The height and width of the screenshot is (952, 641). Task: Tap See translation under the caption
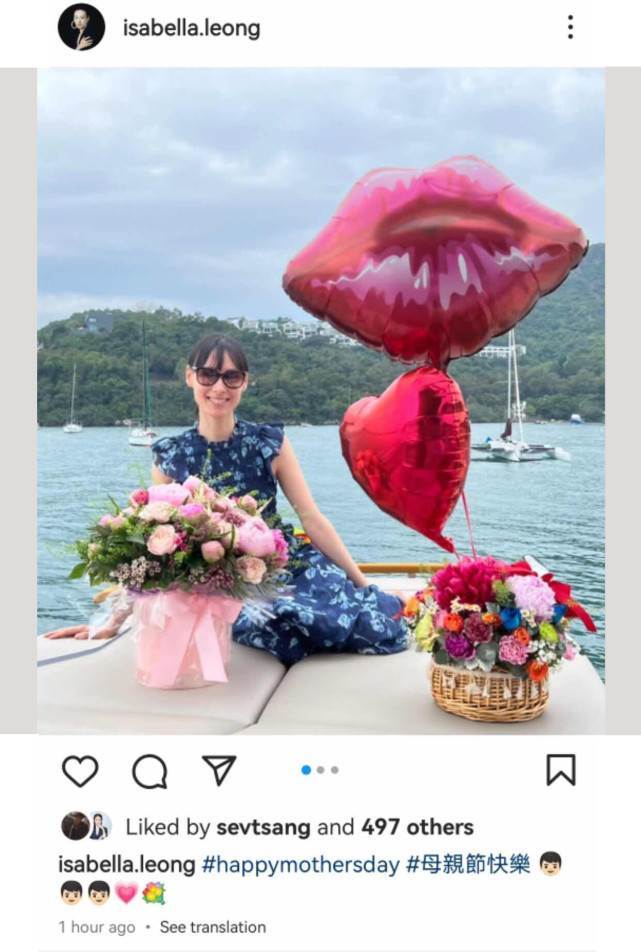[212, 927]
